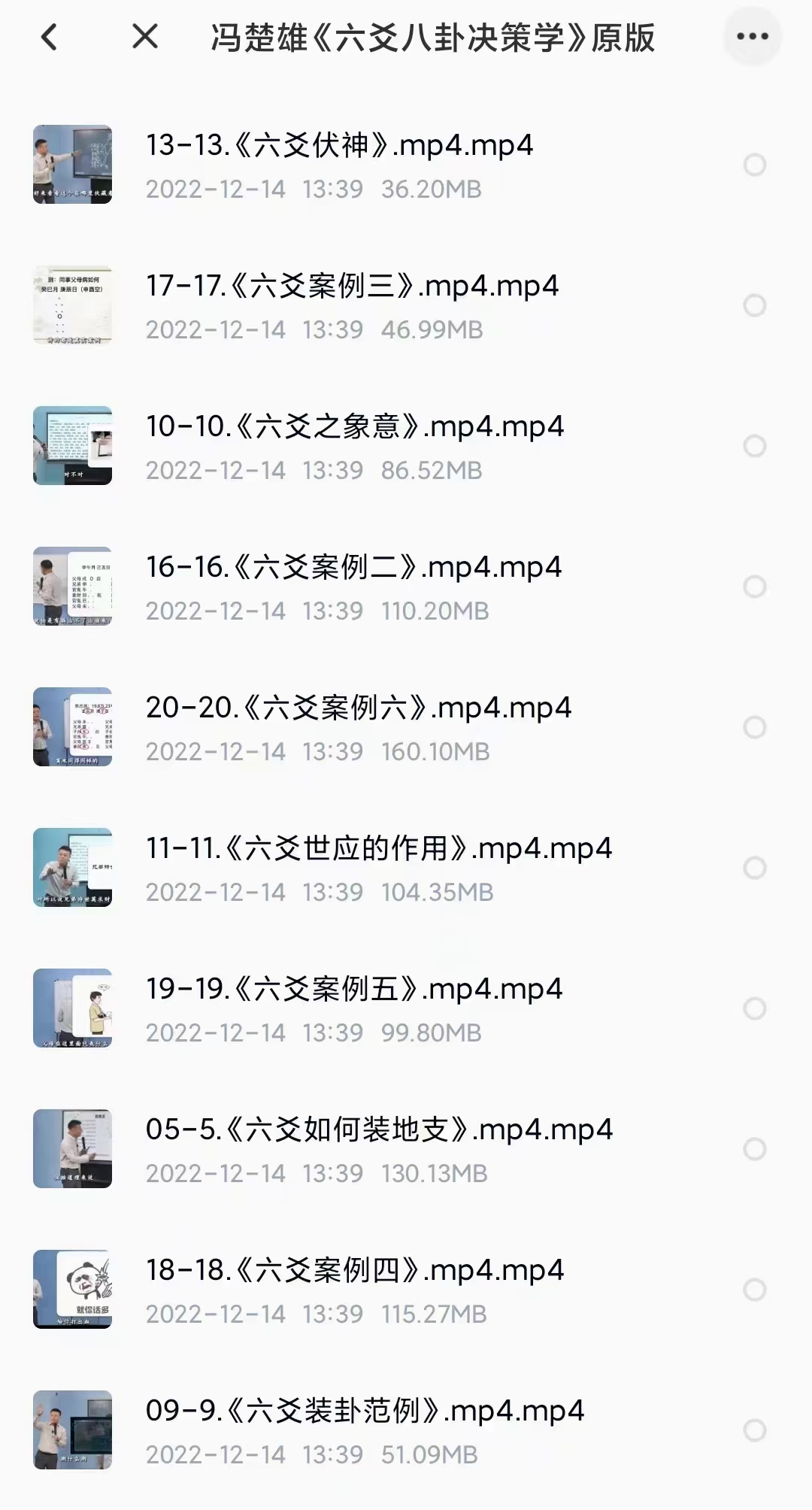This screenshot has width=812, height=1510.
Task: Tap the thumbnail of 17-17.《六爻案例三》
Action: coord(72,305)
